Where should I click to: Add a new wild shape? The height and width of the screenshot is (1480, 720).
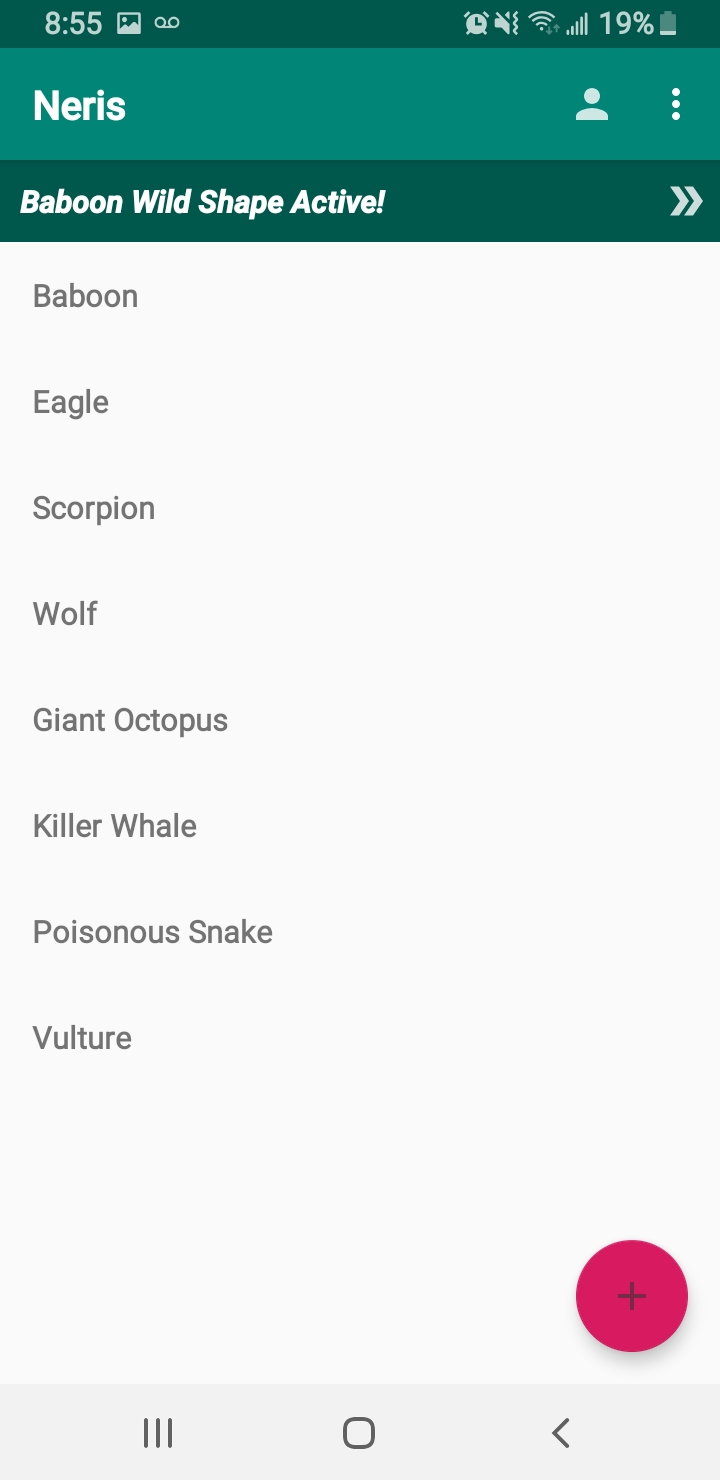[x=631, y=1296]
